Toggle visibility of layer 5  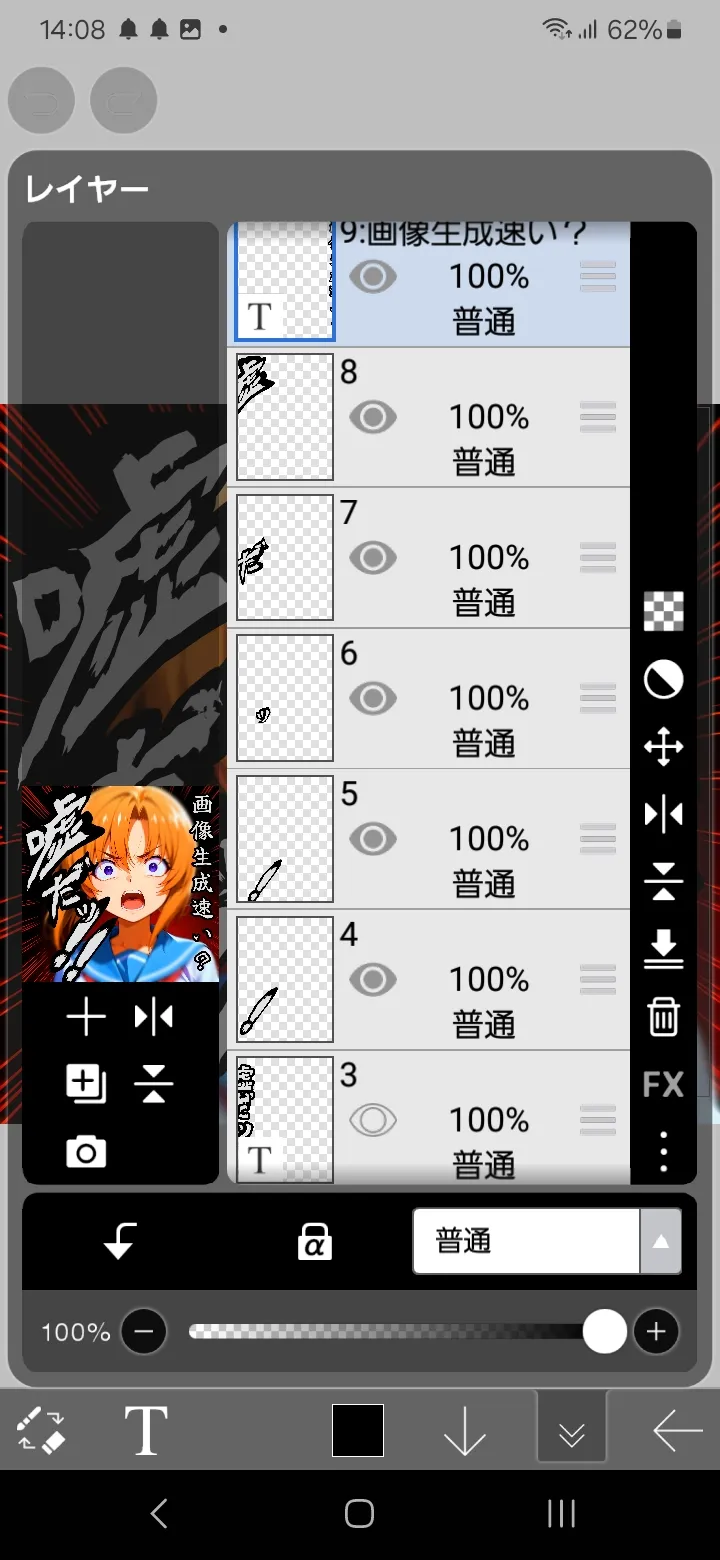pos(373,839)
